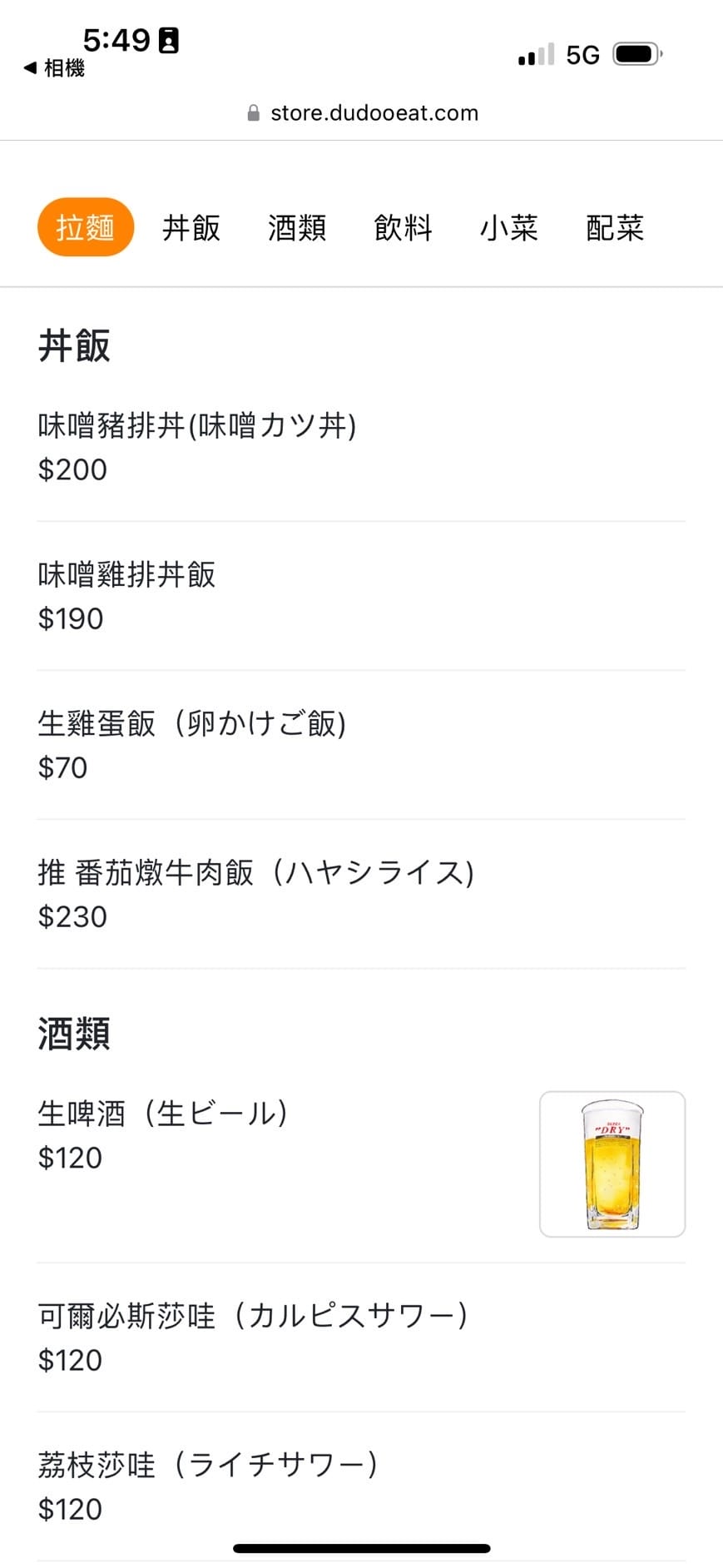The width and height of the screenshot is (723, 1568).
Task: Select 生雞蛋飯 priced at $70
Action: [x=192, y=745]
